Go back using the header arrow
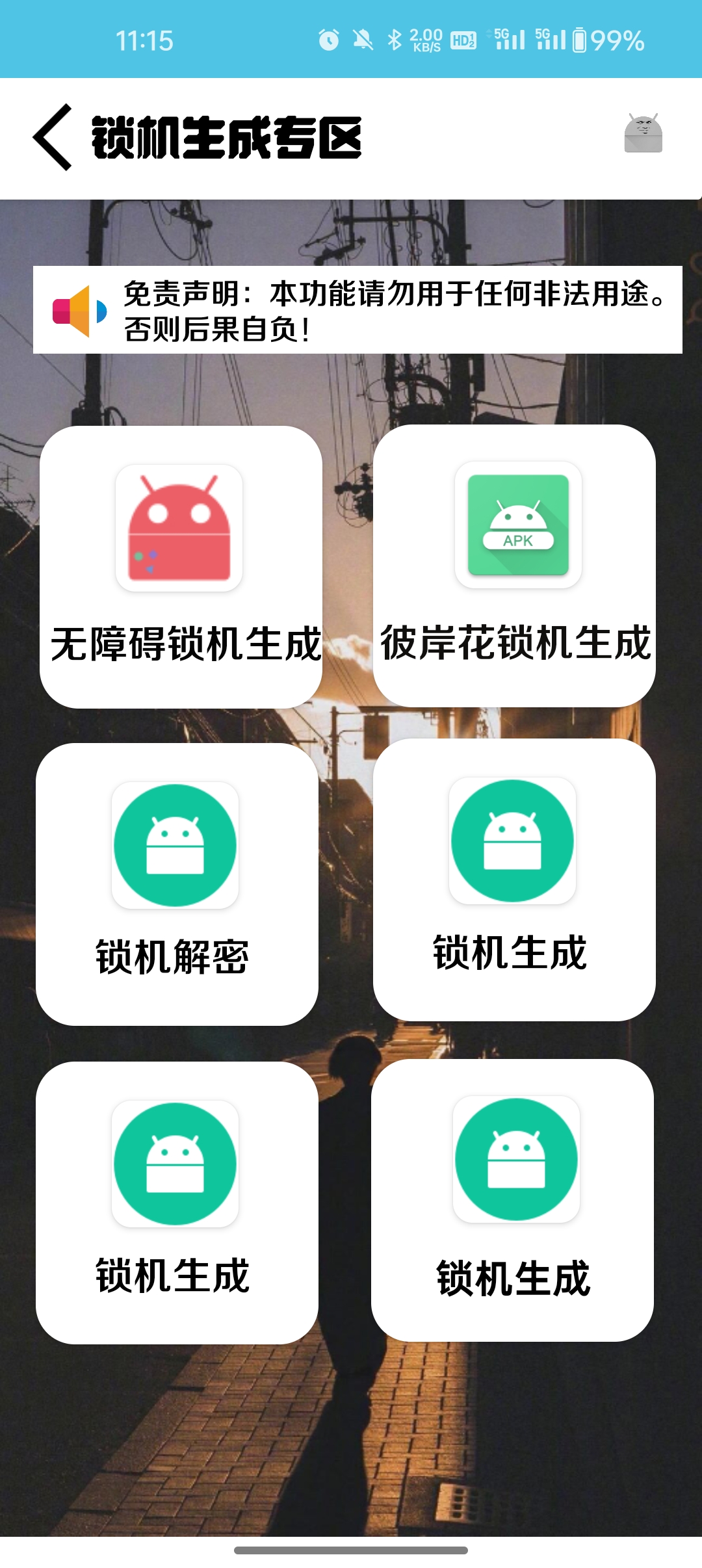702x1568 pixels. coord(53,137)
